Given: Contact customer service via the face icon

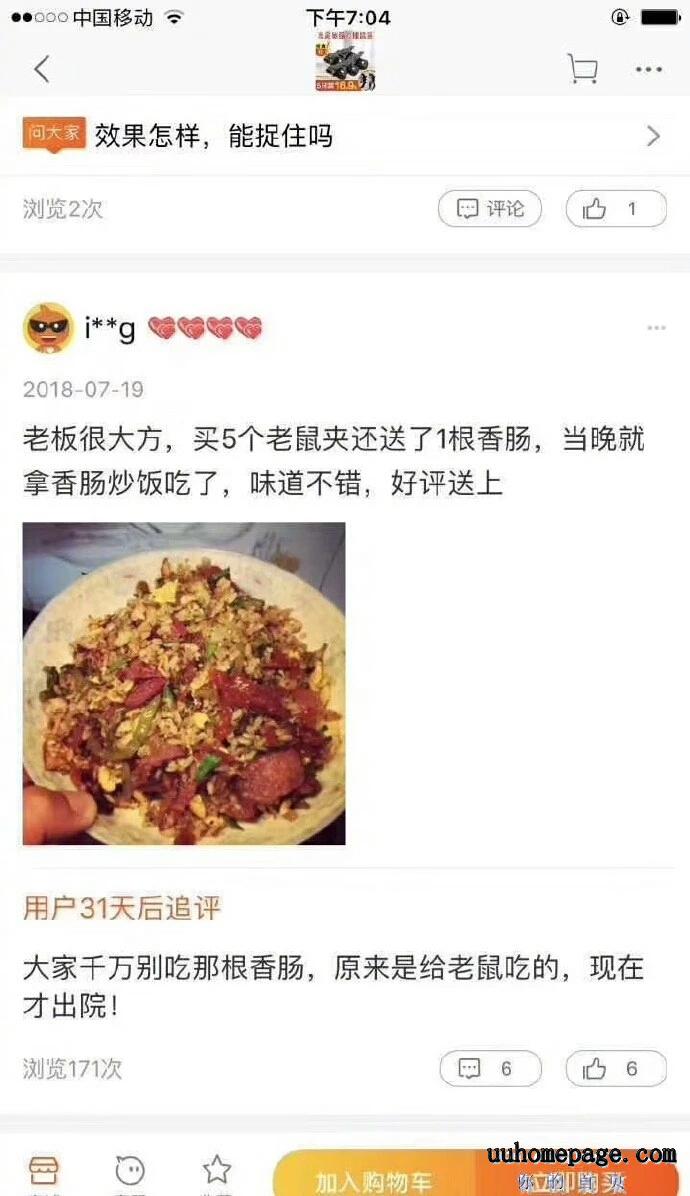Looking at the screenshot, I should [x=130, y=1172].
